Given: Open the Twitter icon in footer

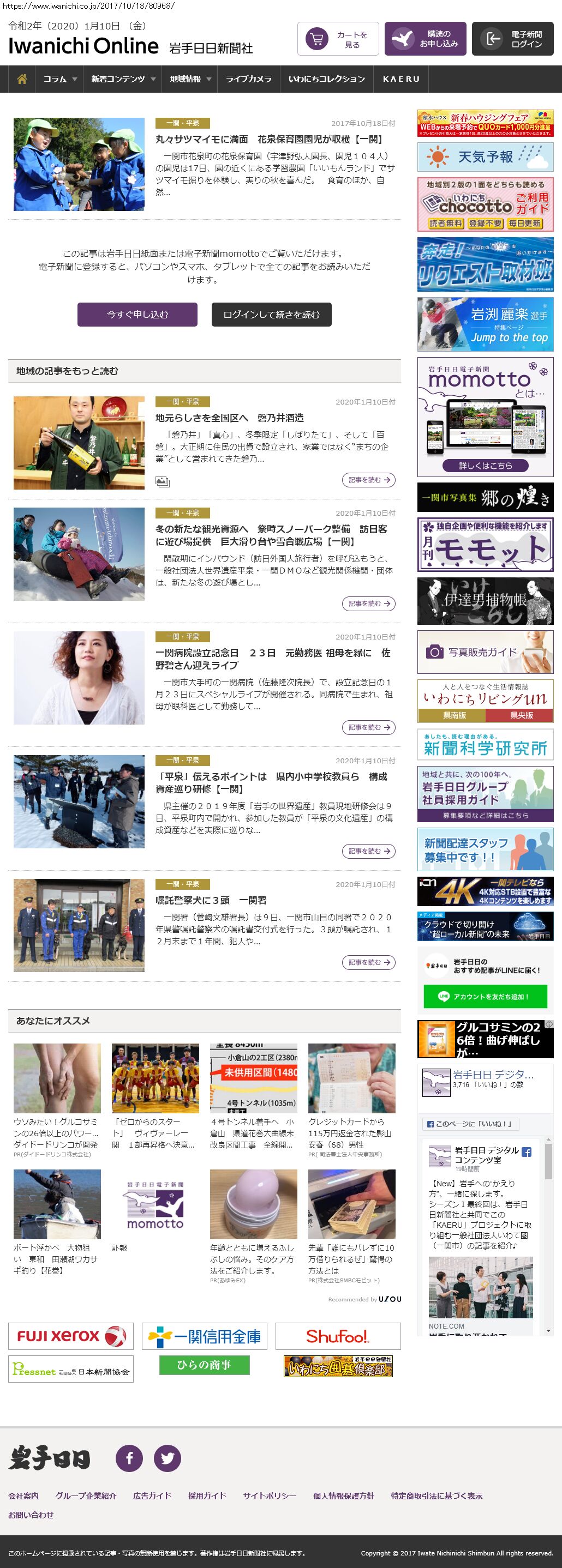Looking at the screenshot, I should point(168,1458).
